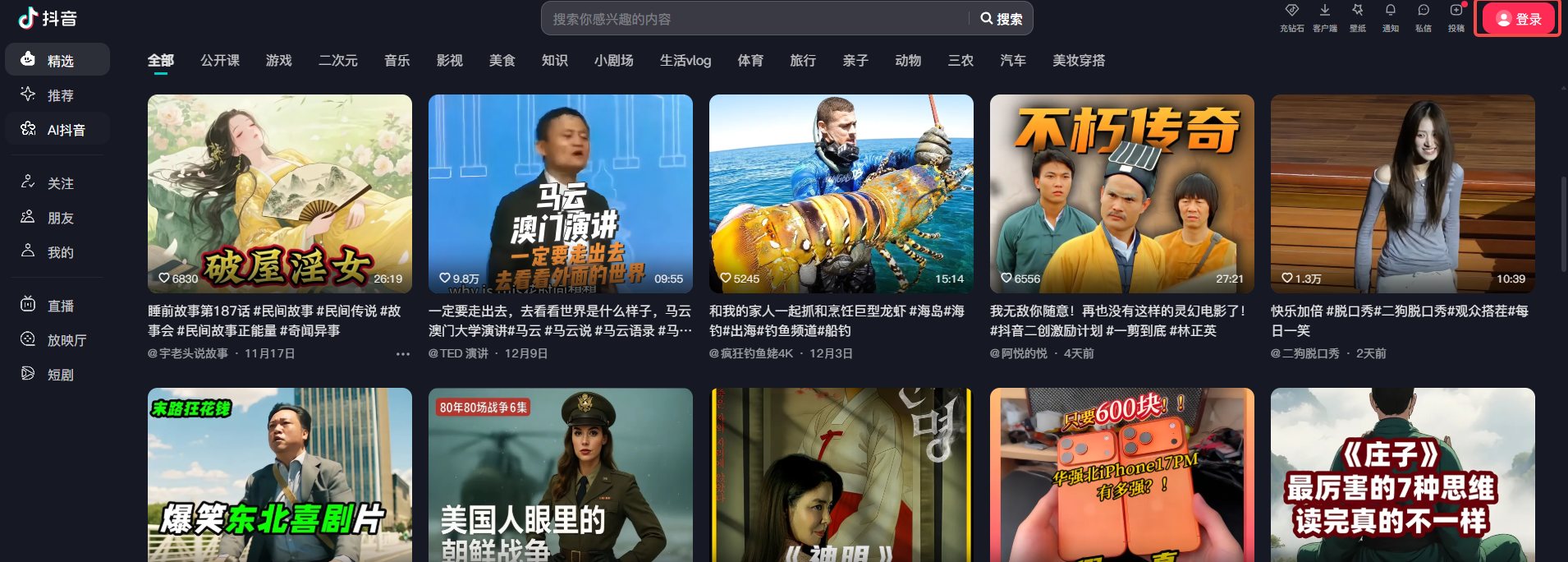
Task: Select the 生活vlog category tab
Action: tap(685, 61)
